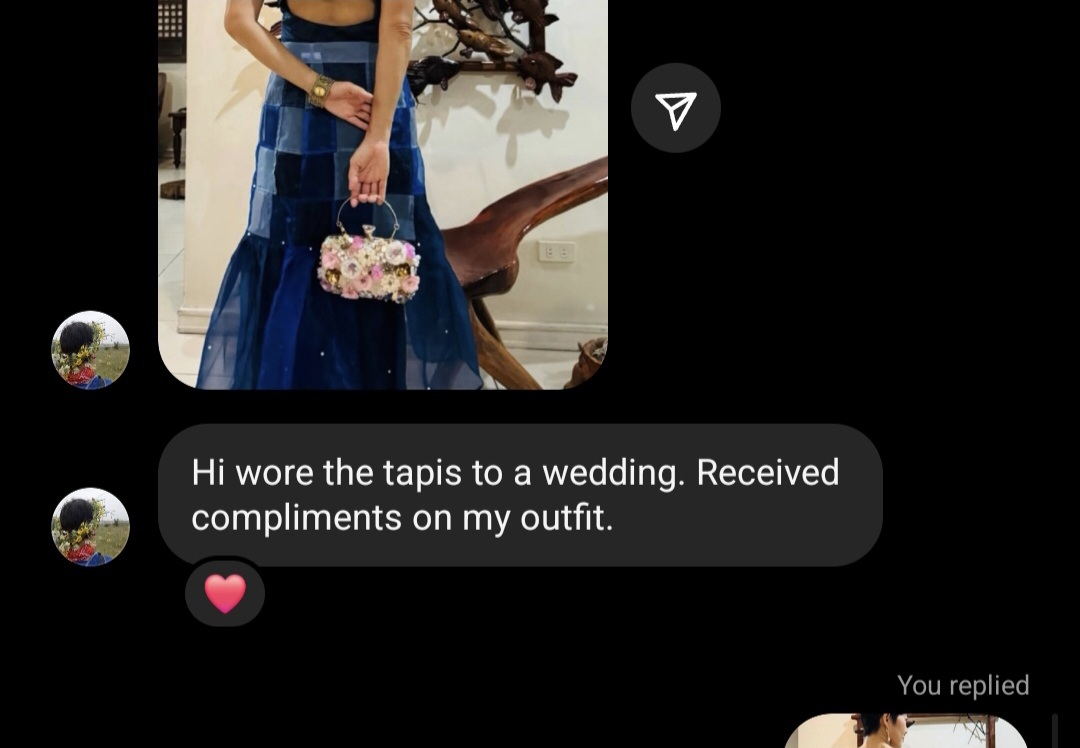Open sender's avatar beside the tapis message
1080x748 pixels.
(91, 527)
